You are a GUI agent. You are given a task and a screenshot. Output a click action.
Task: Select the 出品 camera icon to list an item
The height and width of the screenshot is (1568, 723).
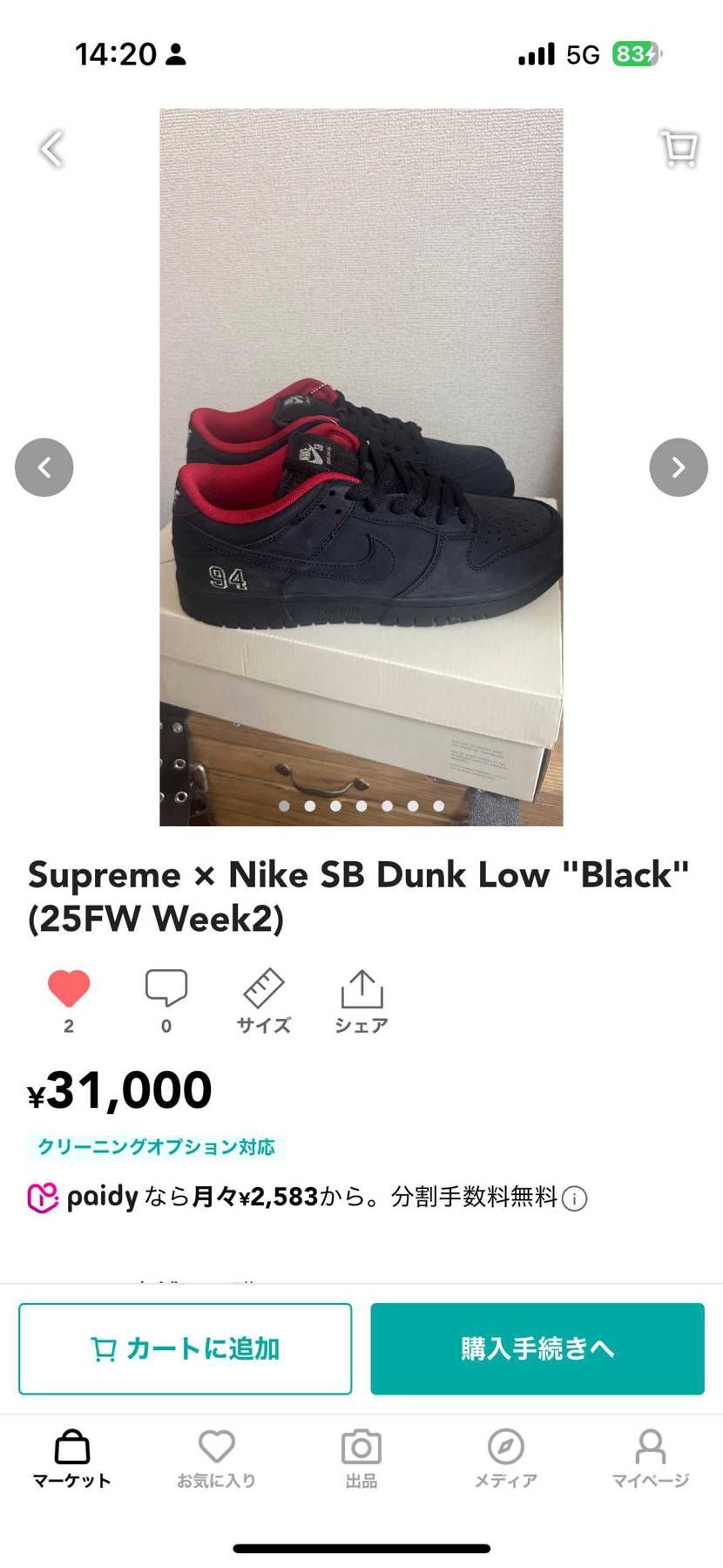pyautogui.click(x=361, y=1449)
